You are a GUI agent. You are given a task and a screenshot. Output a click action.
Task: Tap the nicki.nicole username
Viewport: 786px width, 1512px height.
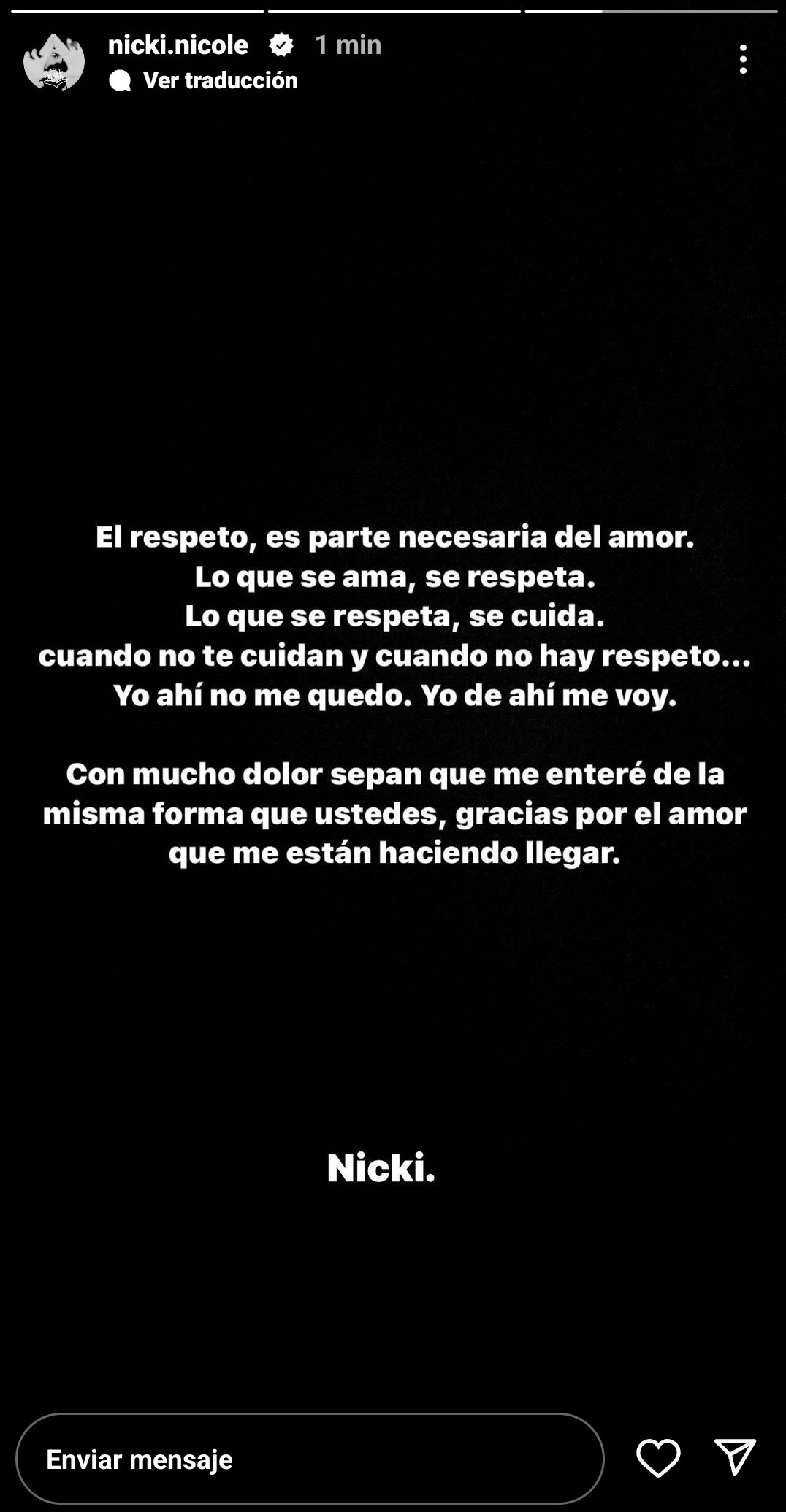[178, 45]
